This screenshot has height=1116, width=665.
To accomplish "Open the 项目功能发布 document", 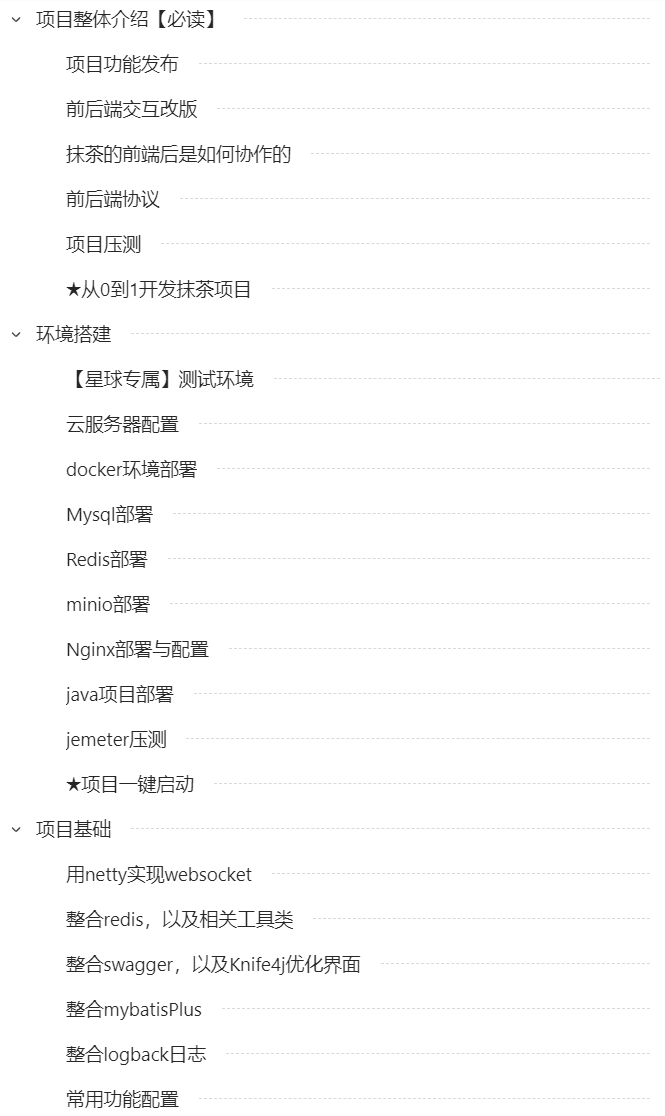I will (122, 64).
